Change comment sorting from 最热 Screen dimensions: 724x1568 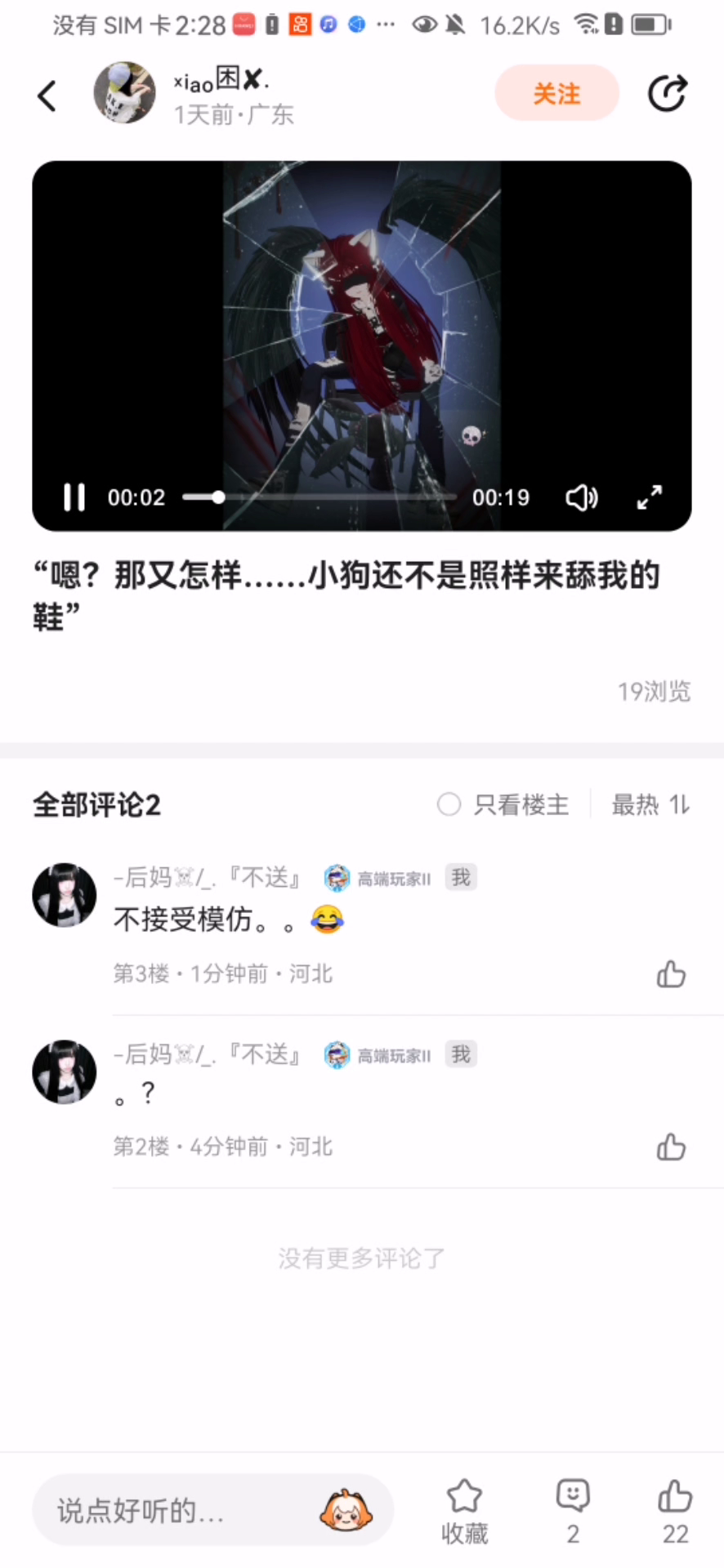click(x=650, y=804)
